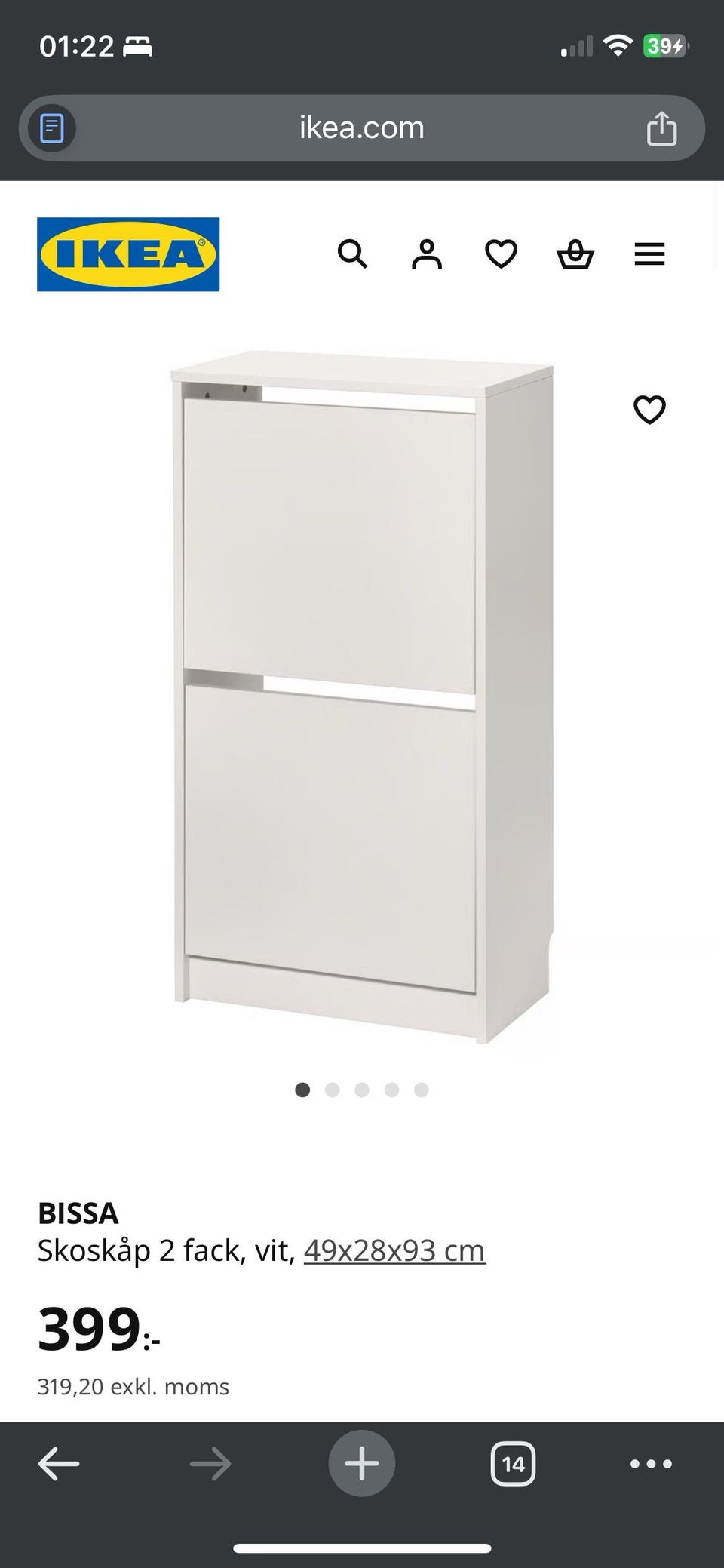Open the browser's three-dot menu
Screen dimensions: 724x1568
click(x=651, y=1464)
